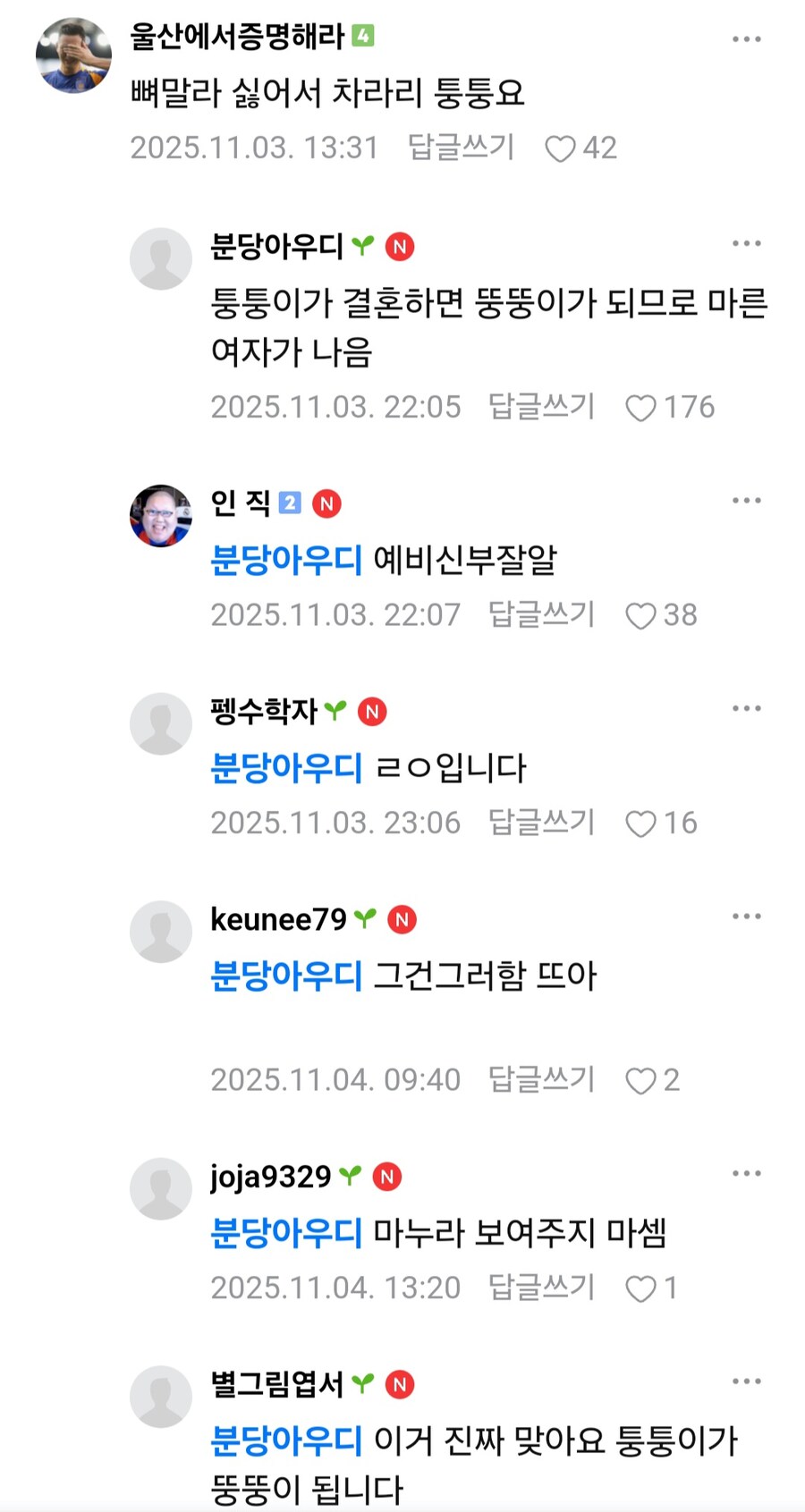The width and height of the screenshot is (805, 1512).
Task: Click the heart icon on keunee79's comment
Action: (643, 1080)
